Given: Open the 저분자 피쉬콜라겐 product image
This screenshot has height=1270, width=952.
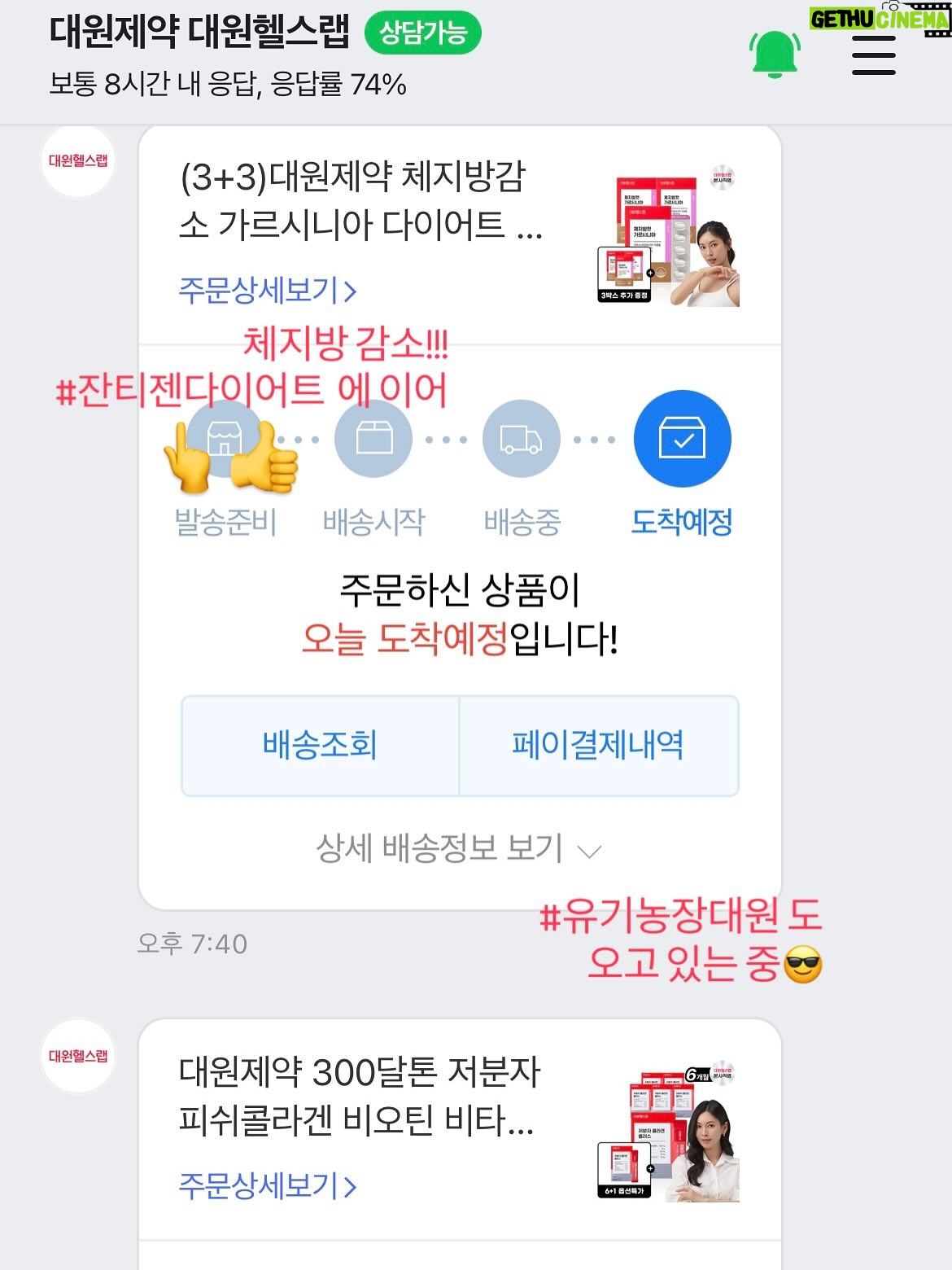Looking at the screenshot, I should [668, 1133].
